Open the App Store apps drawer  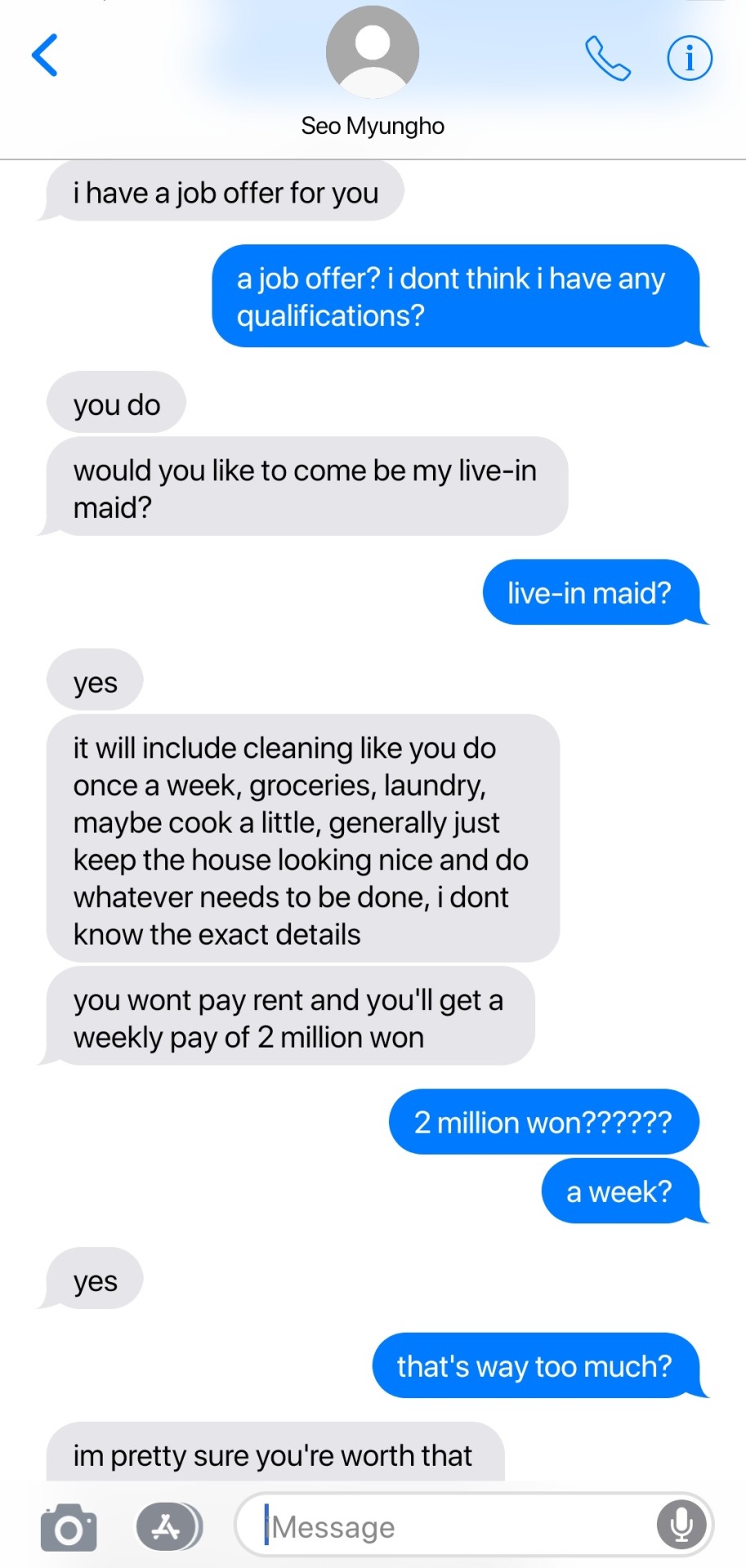pos(168,1526)
